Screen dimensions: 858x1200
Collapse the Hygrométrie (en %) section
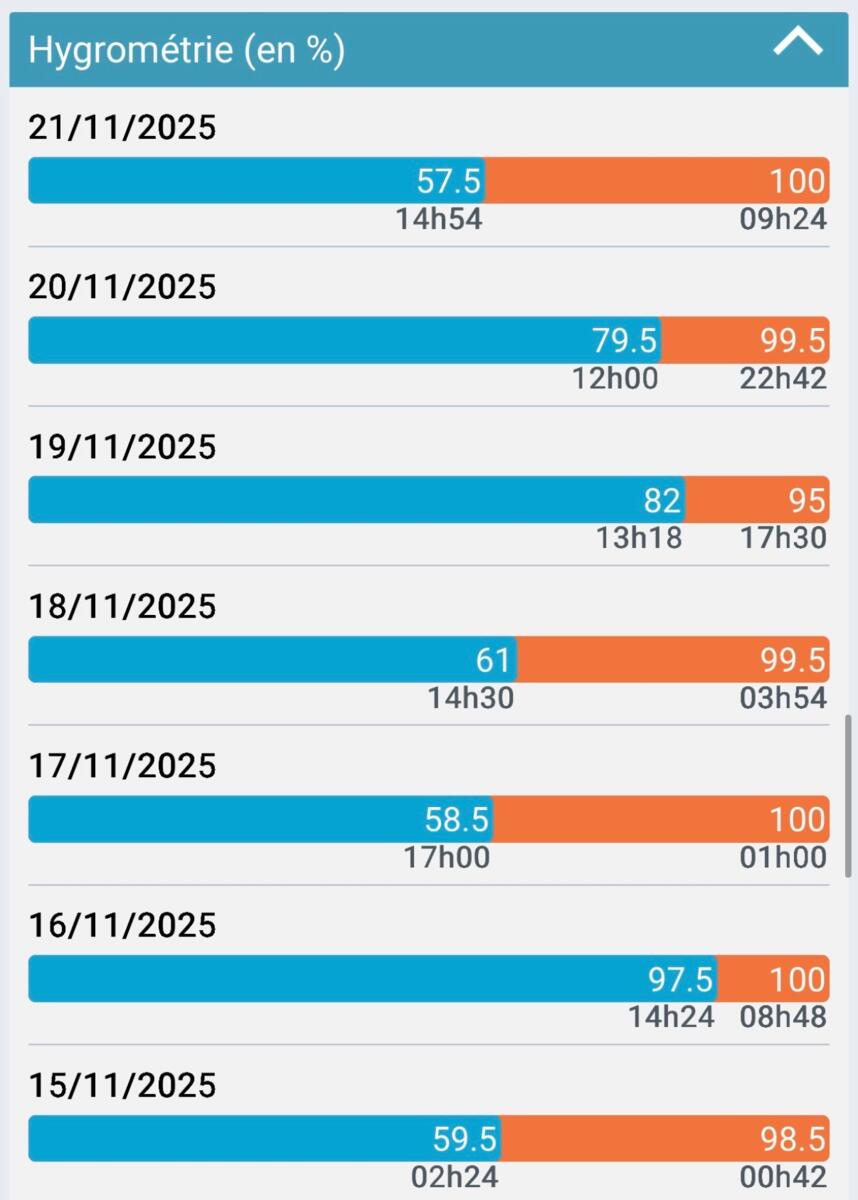(x=798, y=44)
